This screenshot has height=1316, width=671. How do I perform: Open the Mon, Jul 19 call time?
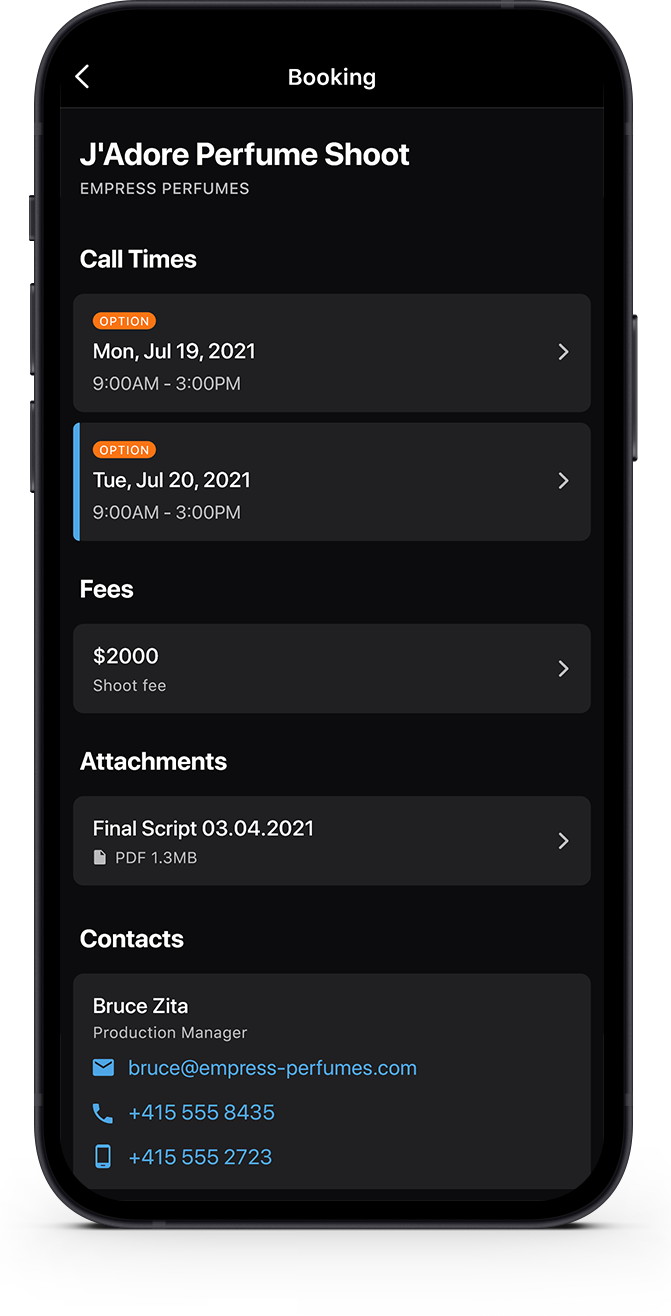pyautogui.click(x=331, y=353)
